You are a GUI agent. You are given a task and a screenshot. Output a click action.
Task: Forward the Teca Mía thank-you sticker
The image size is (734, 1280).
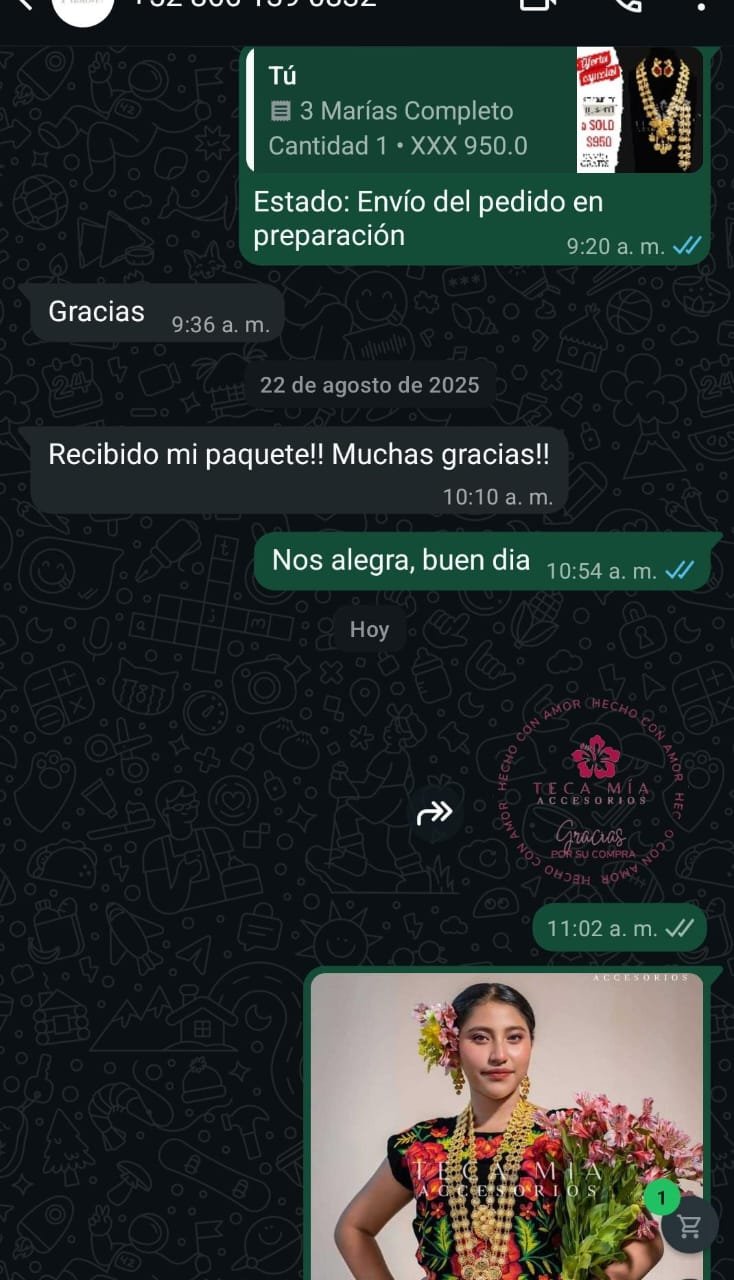pos(434,813)
